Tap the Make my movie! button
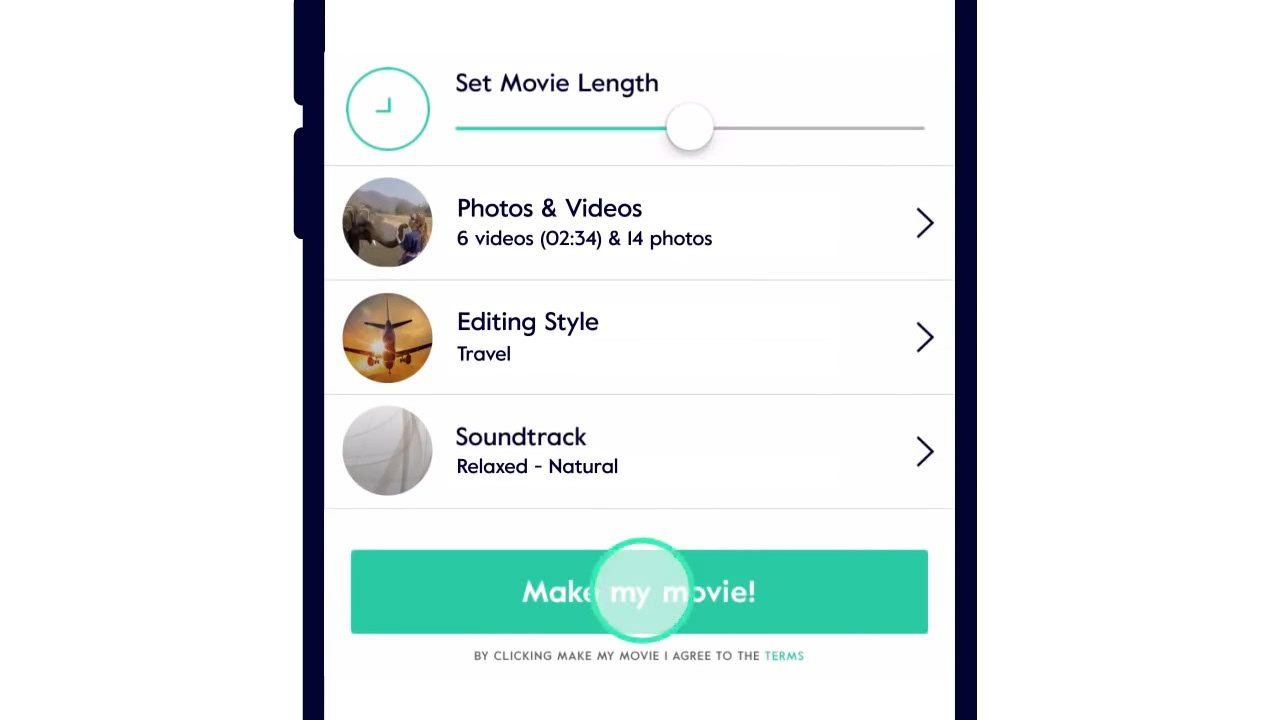This screenshot has height=720, width=1280. (639, 592)
